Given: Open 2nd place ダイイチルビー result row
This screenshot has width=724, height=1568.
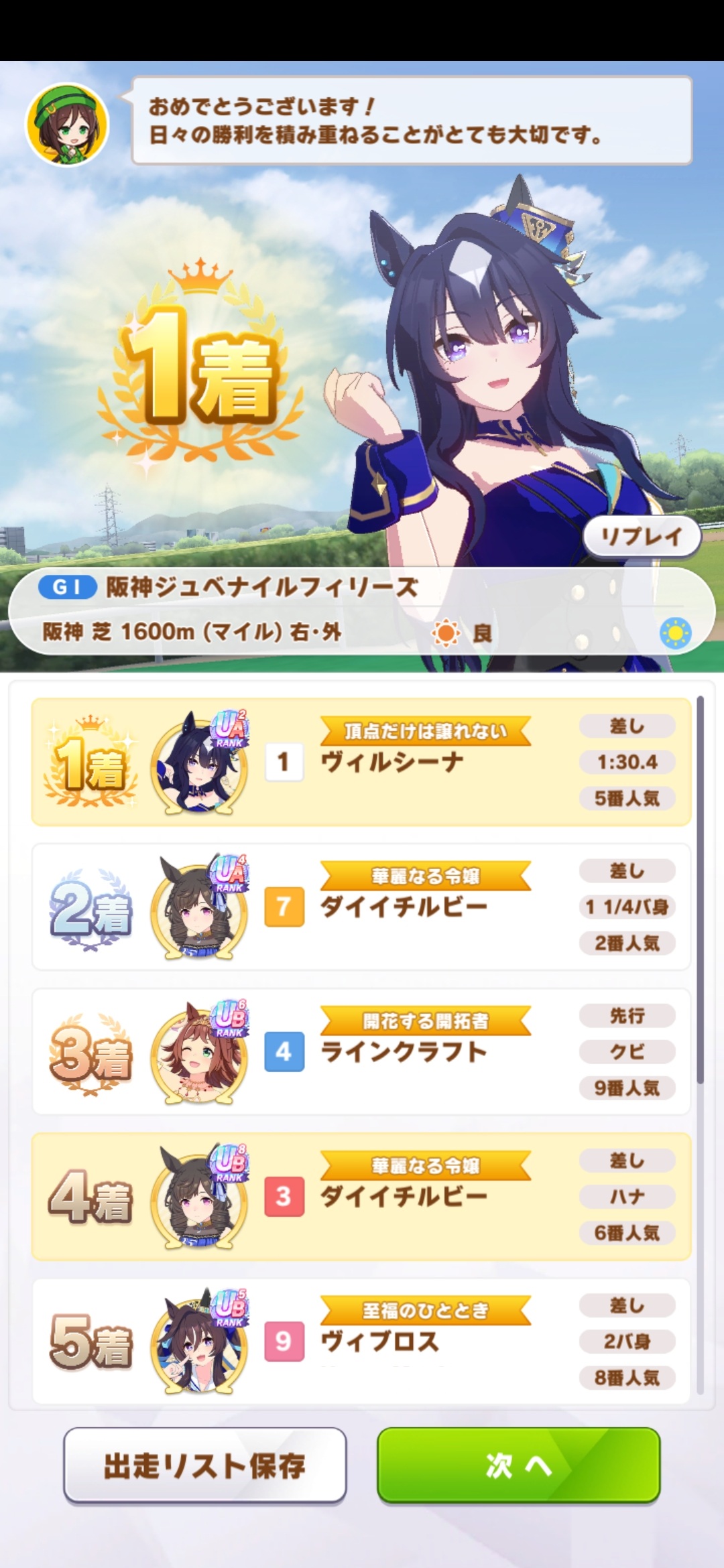Looking at the screenshot, I should (x=361, y=907).
